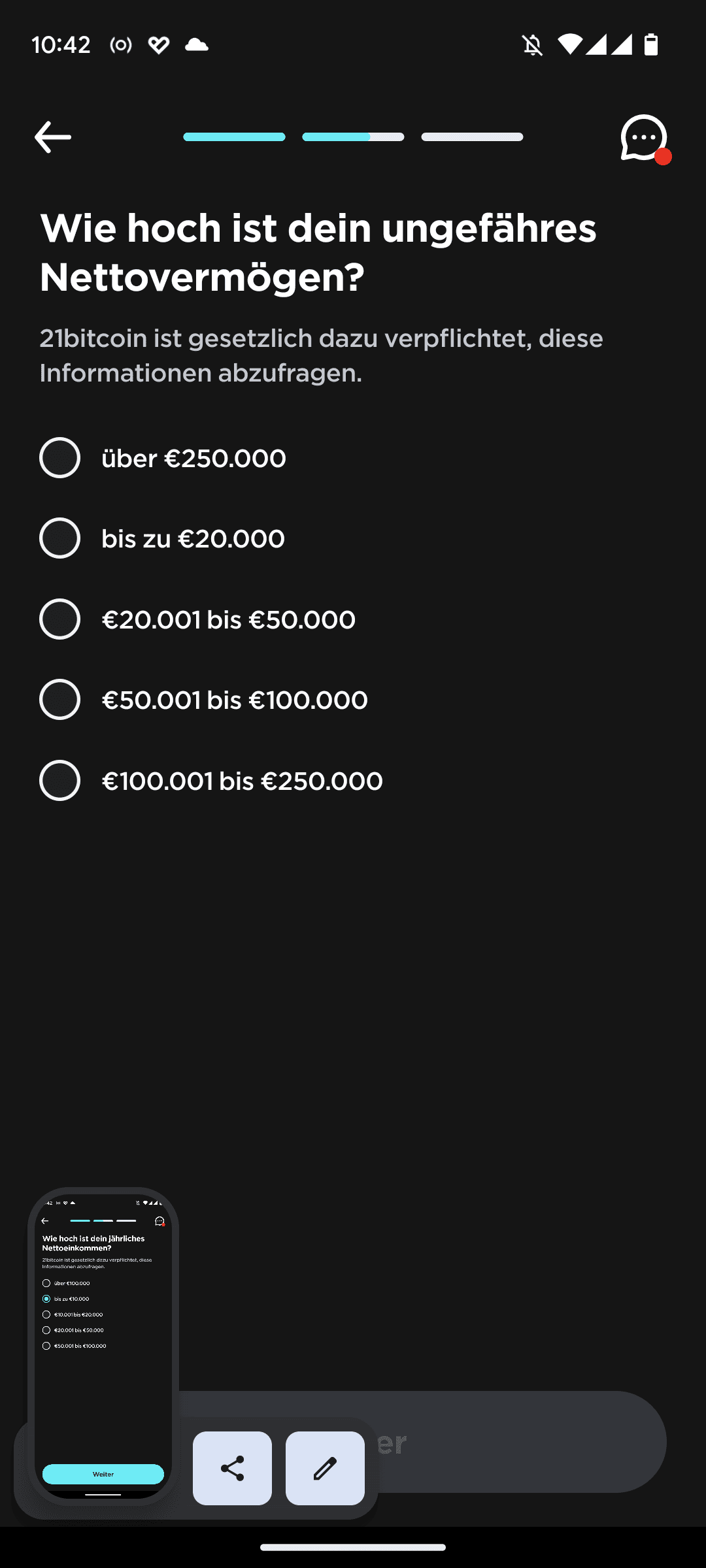This screenshot has height=1568, width=706.
Task: Share the captured screenshot
Action: (x=232, y=1468)
